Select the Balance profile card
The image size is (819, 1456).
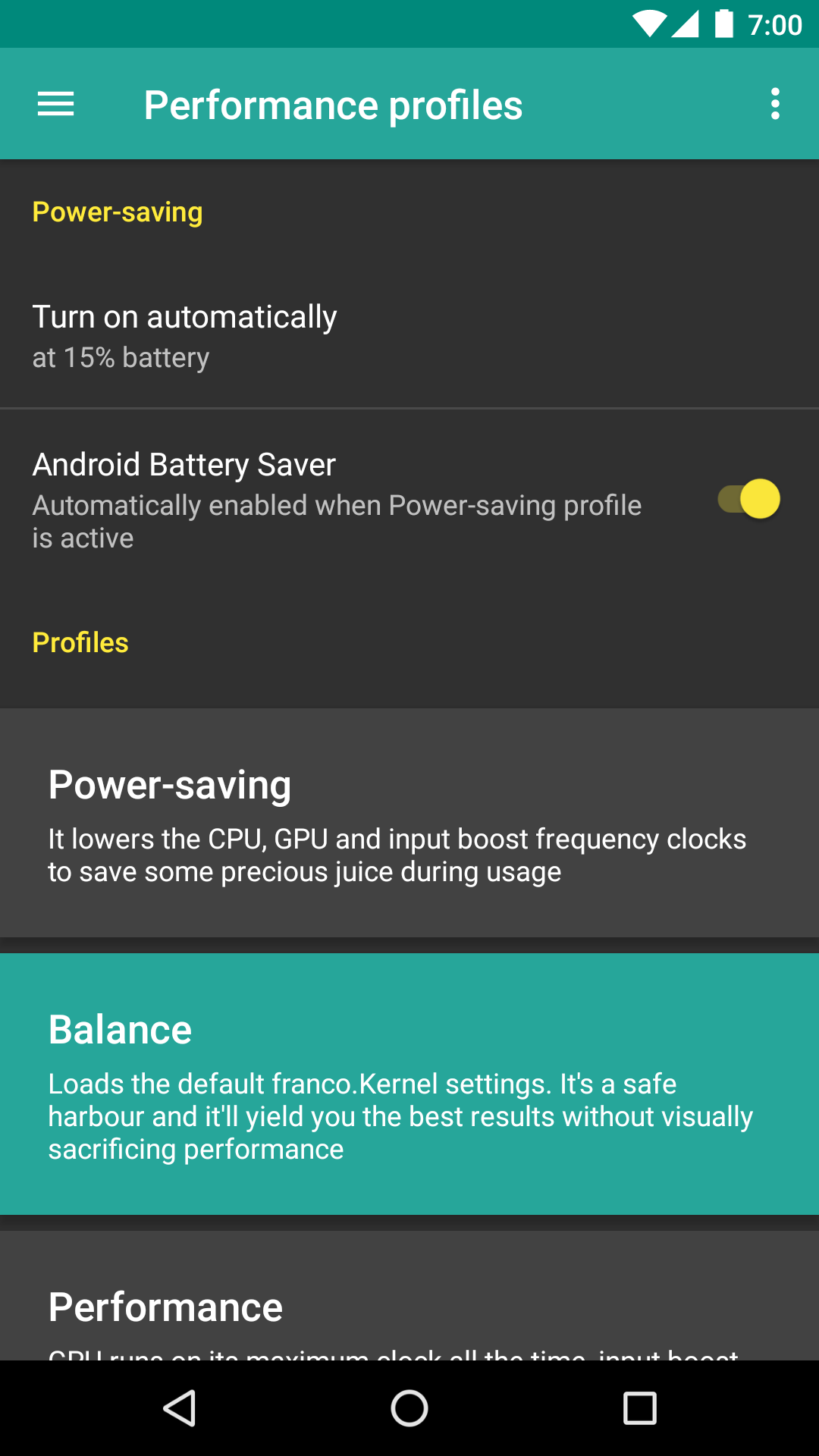click(x=409, y=1084)
